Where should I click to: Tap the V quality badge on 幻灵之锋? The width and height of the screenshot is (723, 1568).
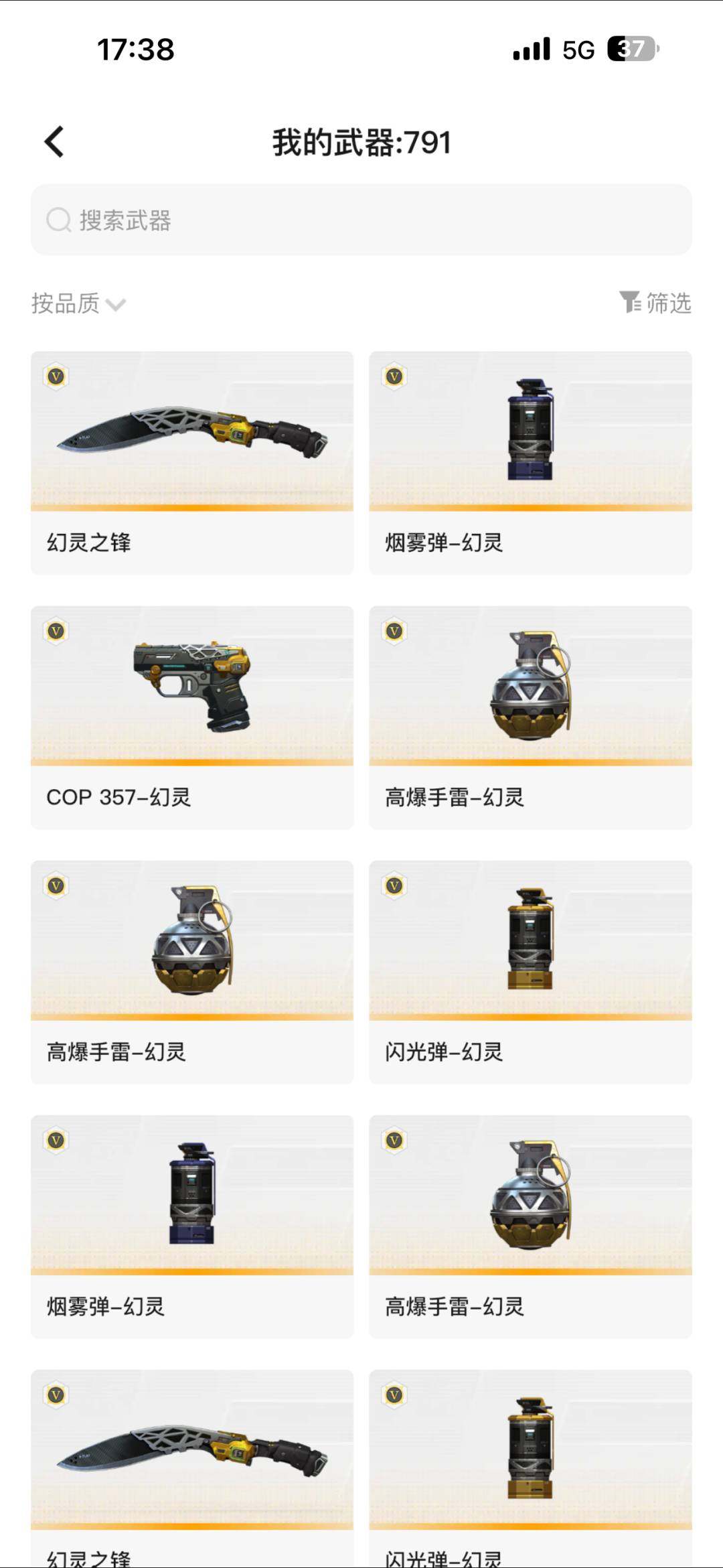(56, 376)
